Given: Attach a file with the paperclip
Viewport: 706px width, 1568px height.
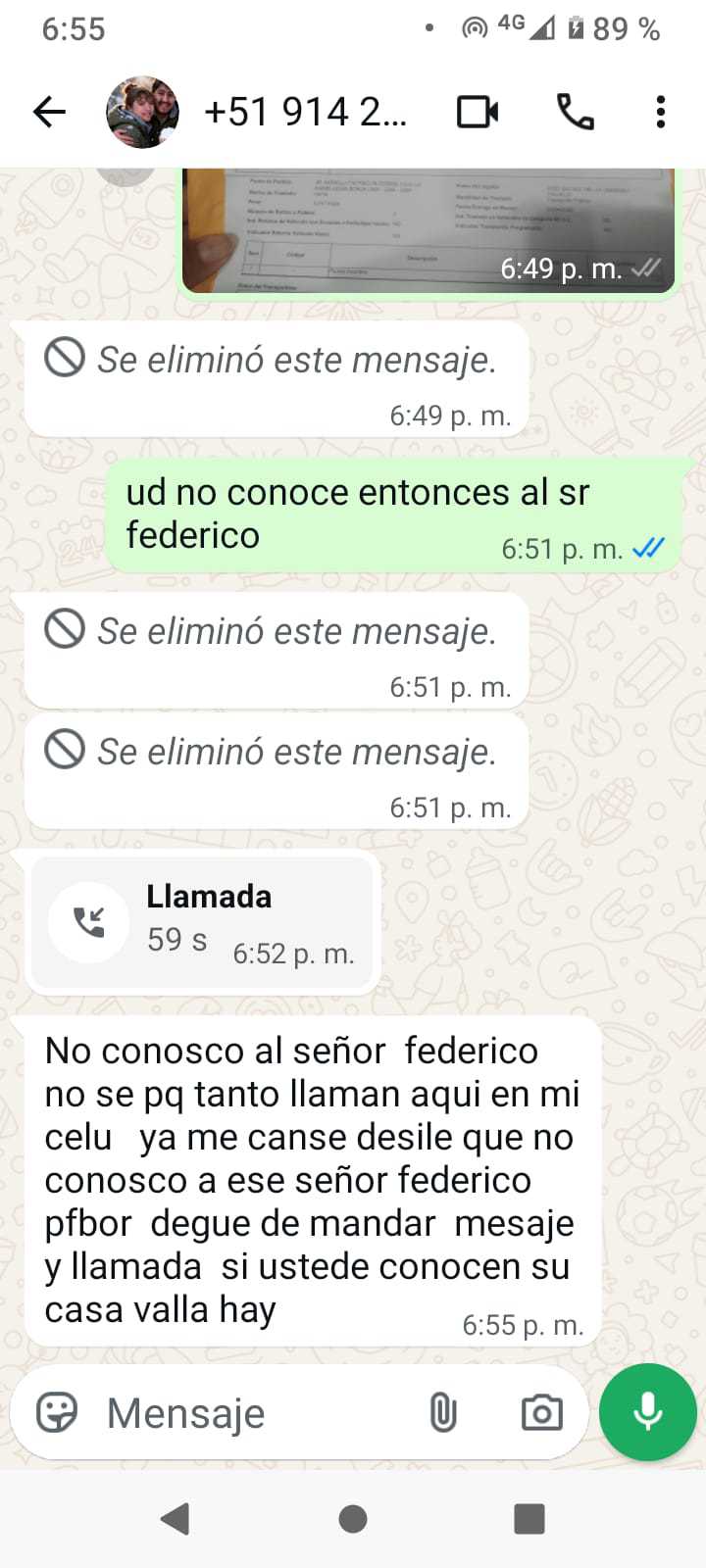Looking at the screenshot, I should pos(443,1413).
